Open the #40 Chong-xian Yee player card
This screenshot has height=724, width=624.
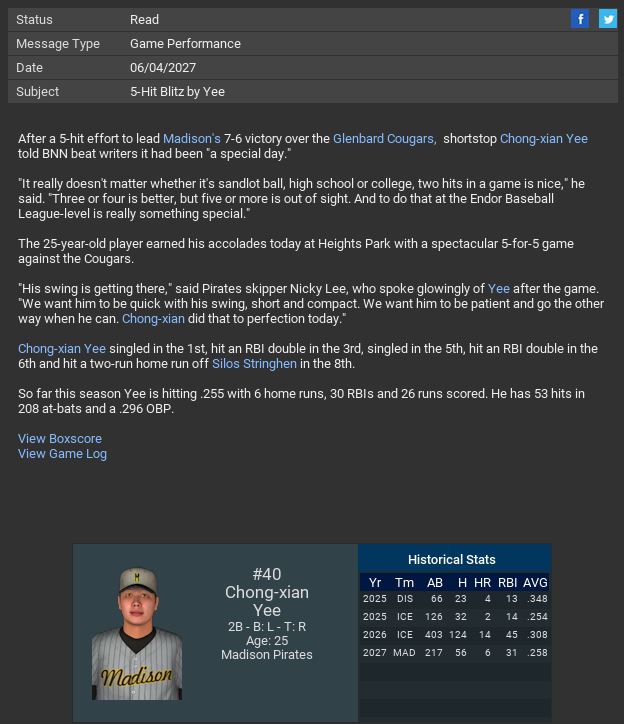tap(266, 592)
